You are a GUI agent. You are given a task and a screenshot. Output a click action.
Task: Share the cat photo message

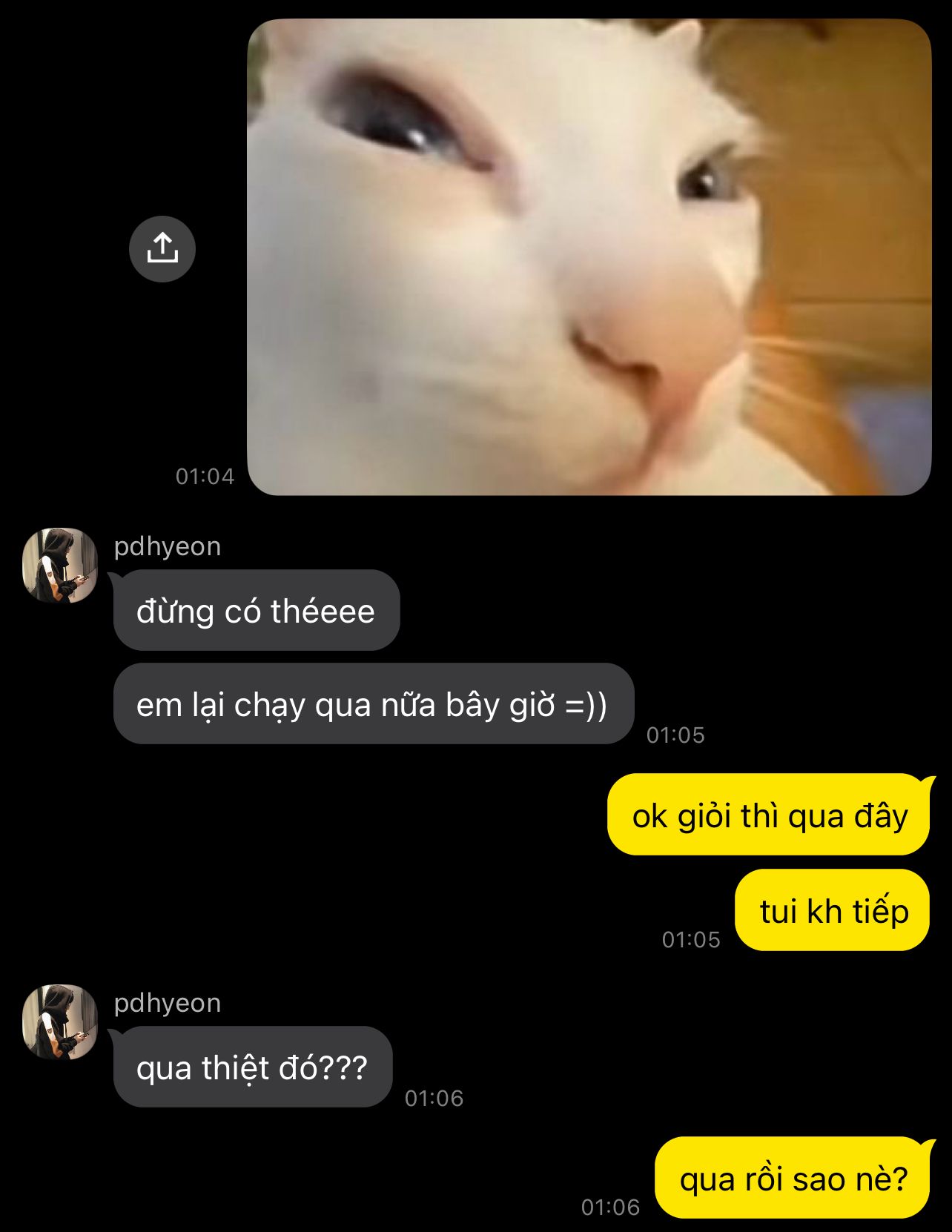[x=162, y=249]
